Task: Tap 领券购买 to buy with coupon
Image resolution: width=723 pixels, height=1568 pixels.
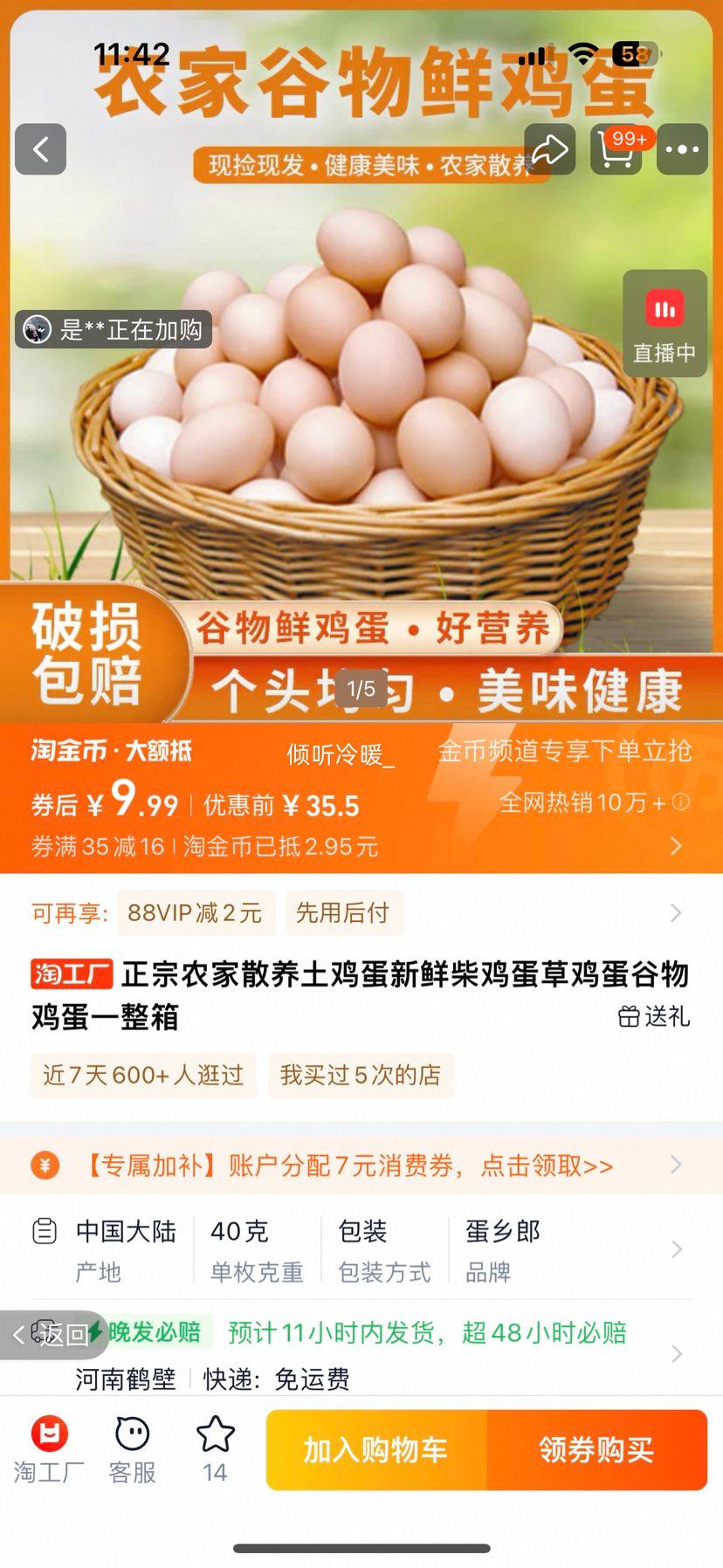Action: [x=596, y=1450]
